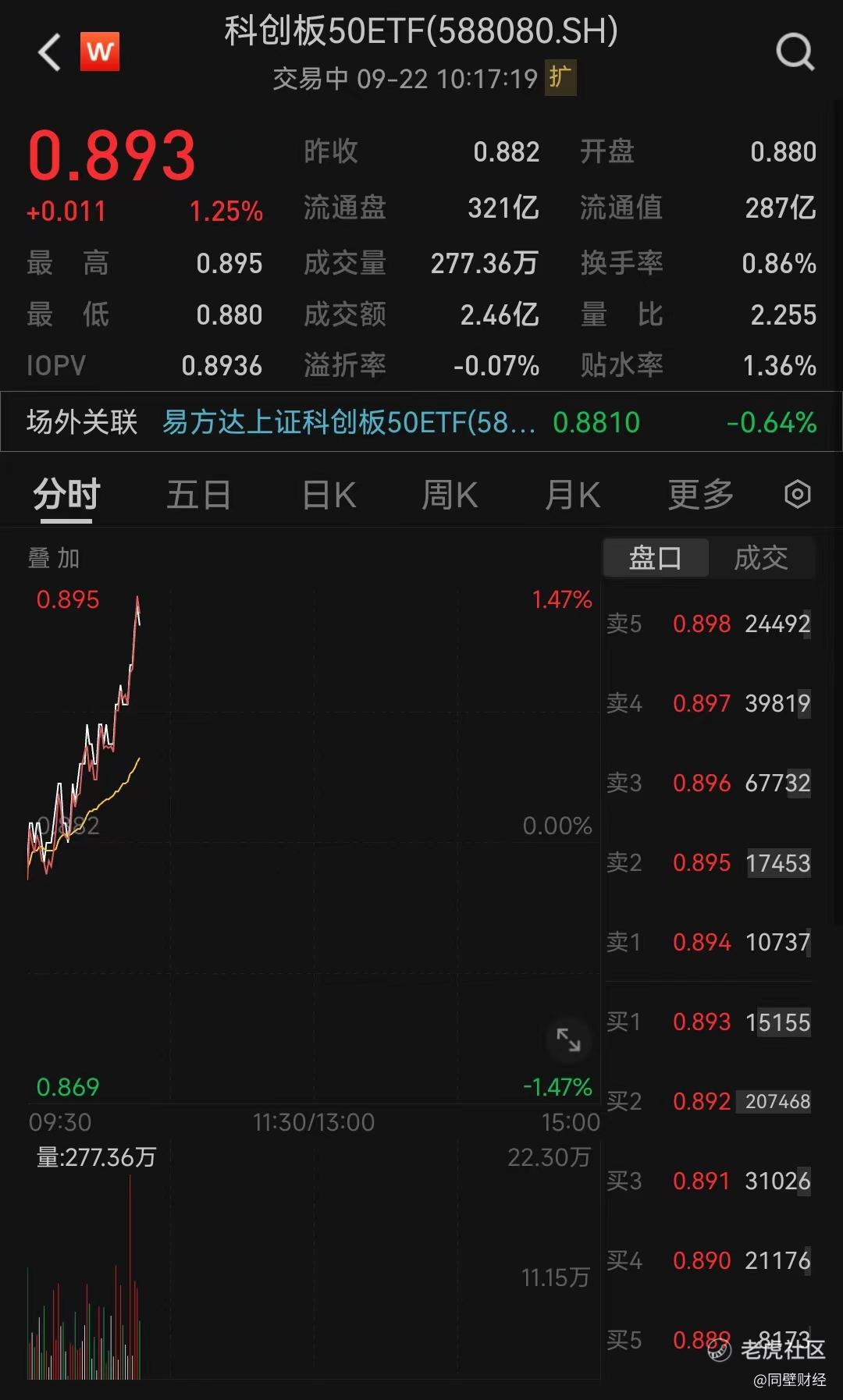
Task: Switch to the 周K chart tab
Action: (x=449, y=495)
